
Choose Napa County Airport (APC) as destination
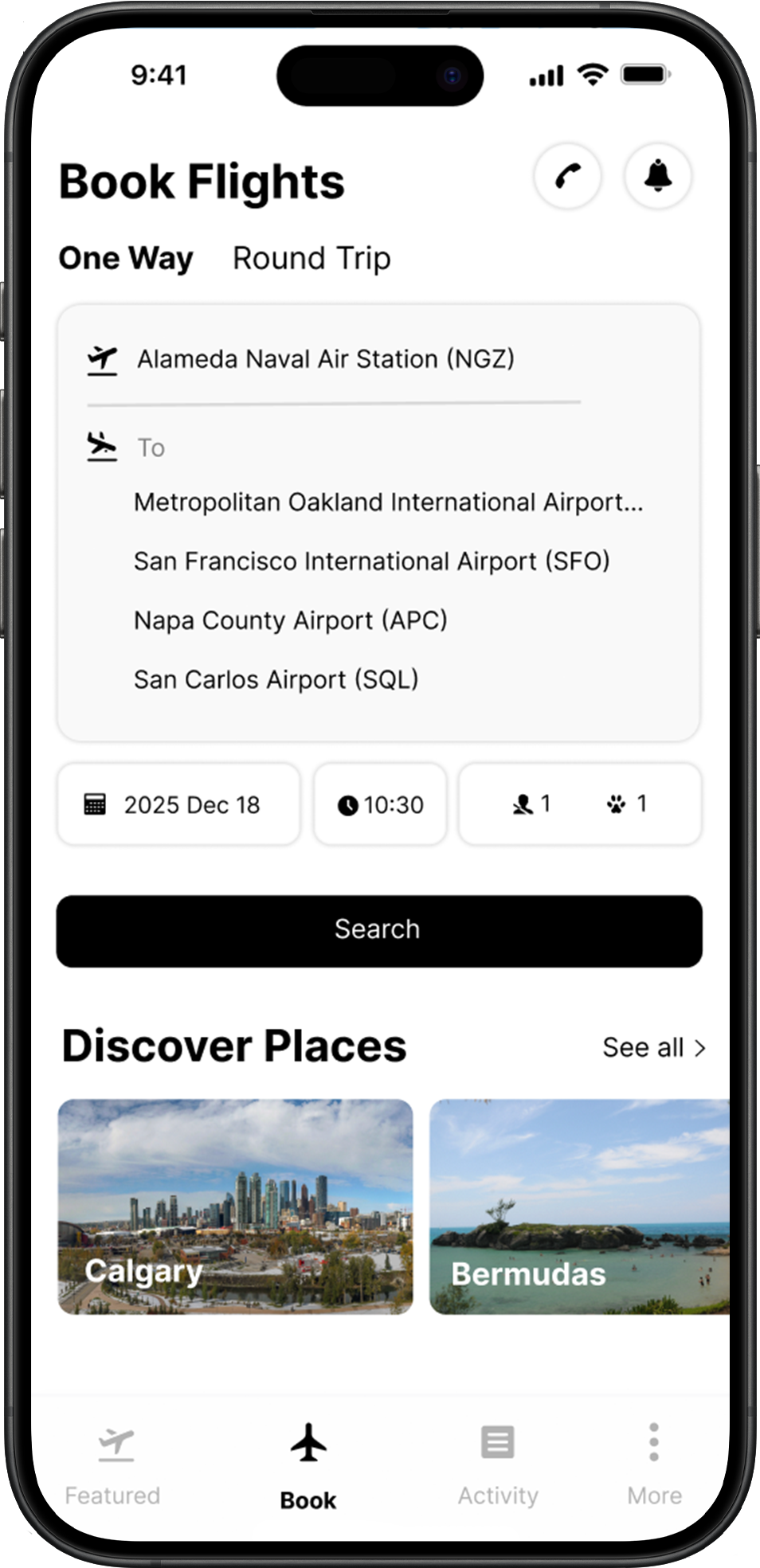tap(292, 620)
